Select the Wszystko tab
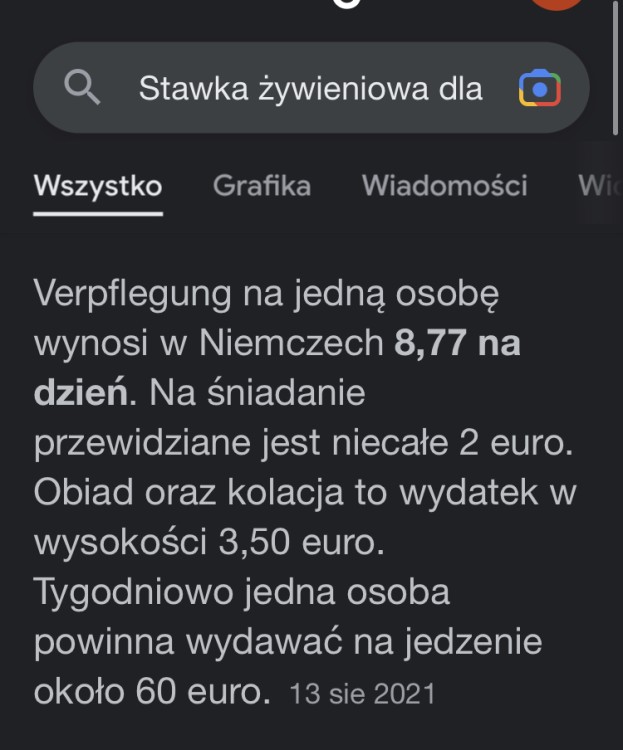This screenshot has height=750, width=623. (98, 186)
